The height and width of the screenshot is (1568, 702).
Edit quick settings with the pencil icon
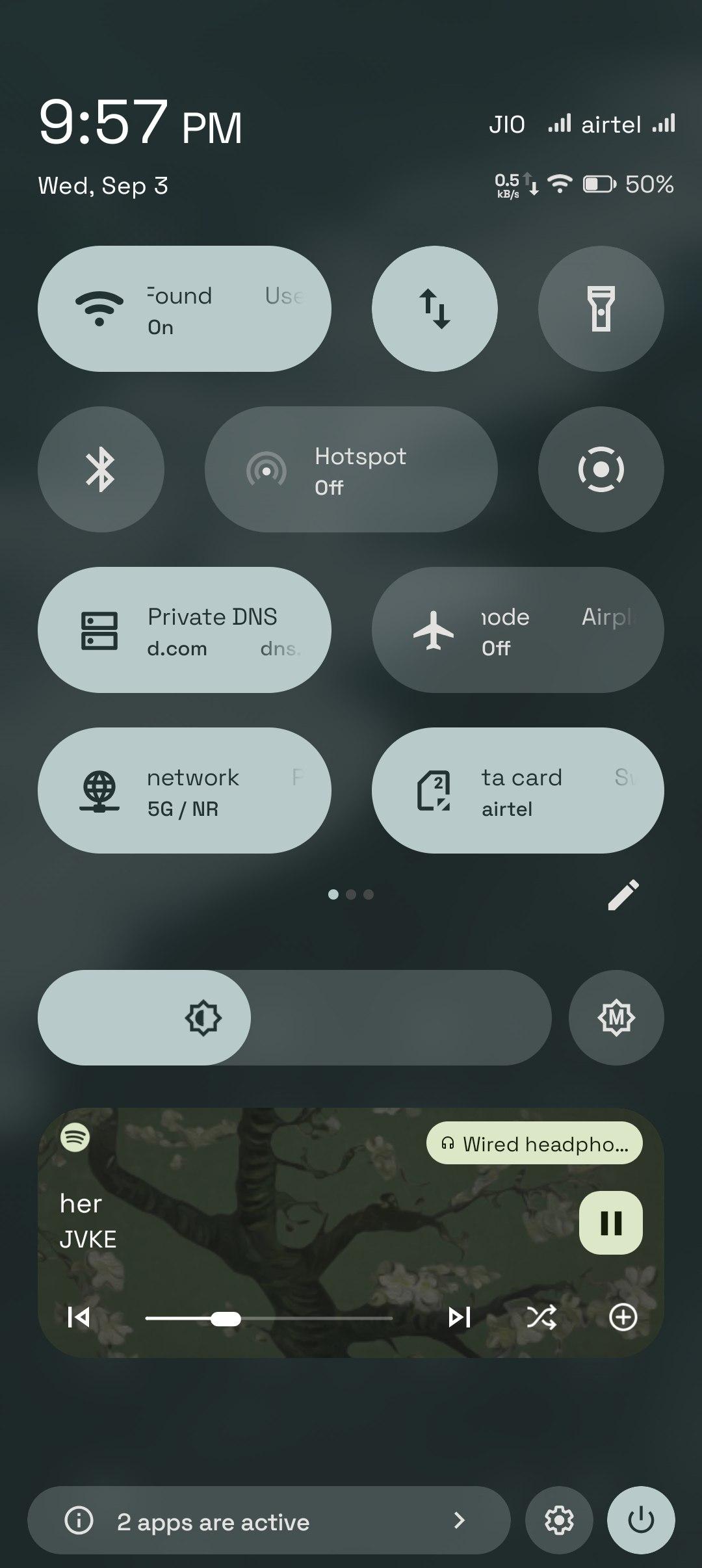623,895
